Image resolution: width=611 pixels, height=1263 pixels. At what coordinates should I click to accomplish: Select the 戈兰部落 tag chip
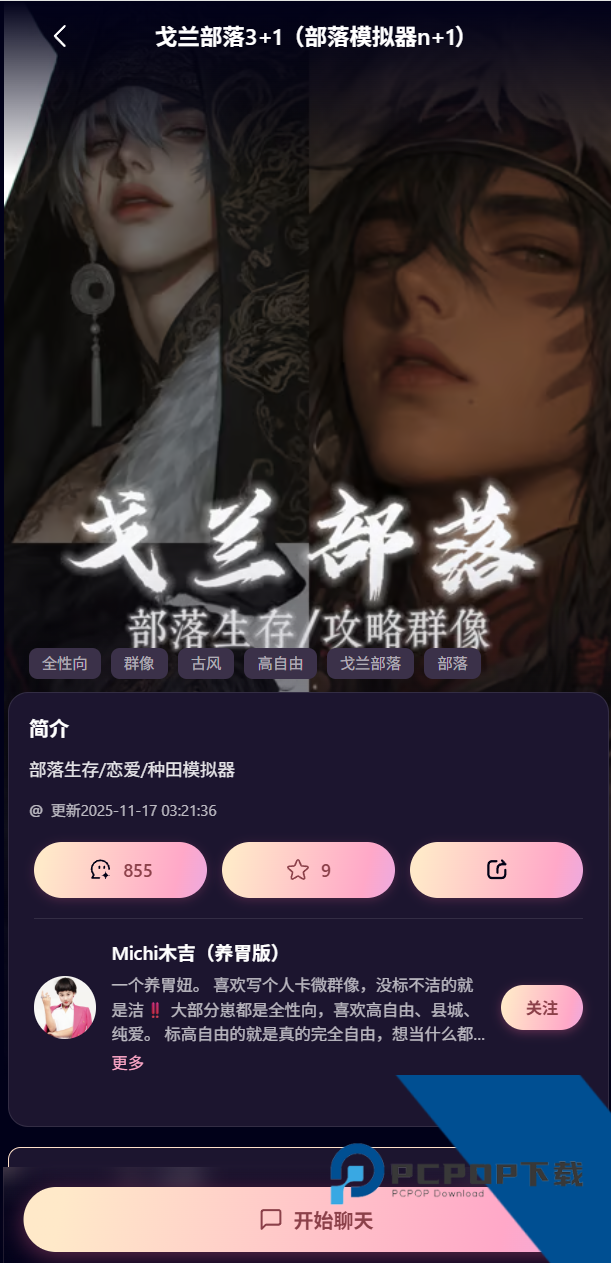(x=370, y=664)
